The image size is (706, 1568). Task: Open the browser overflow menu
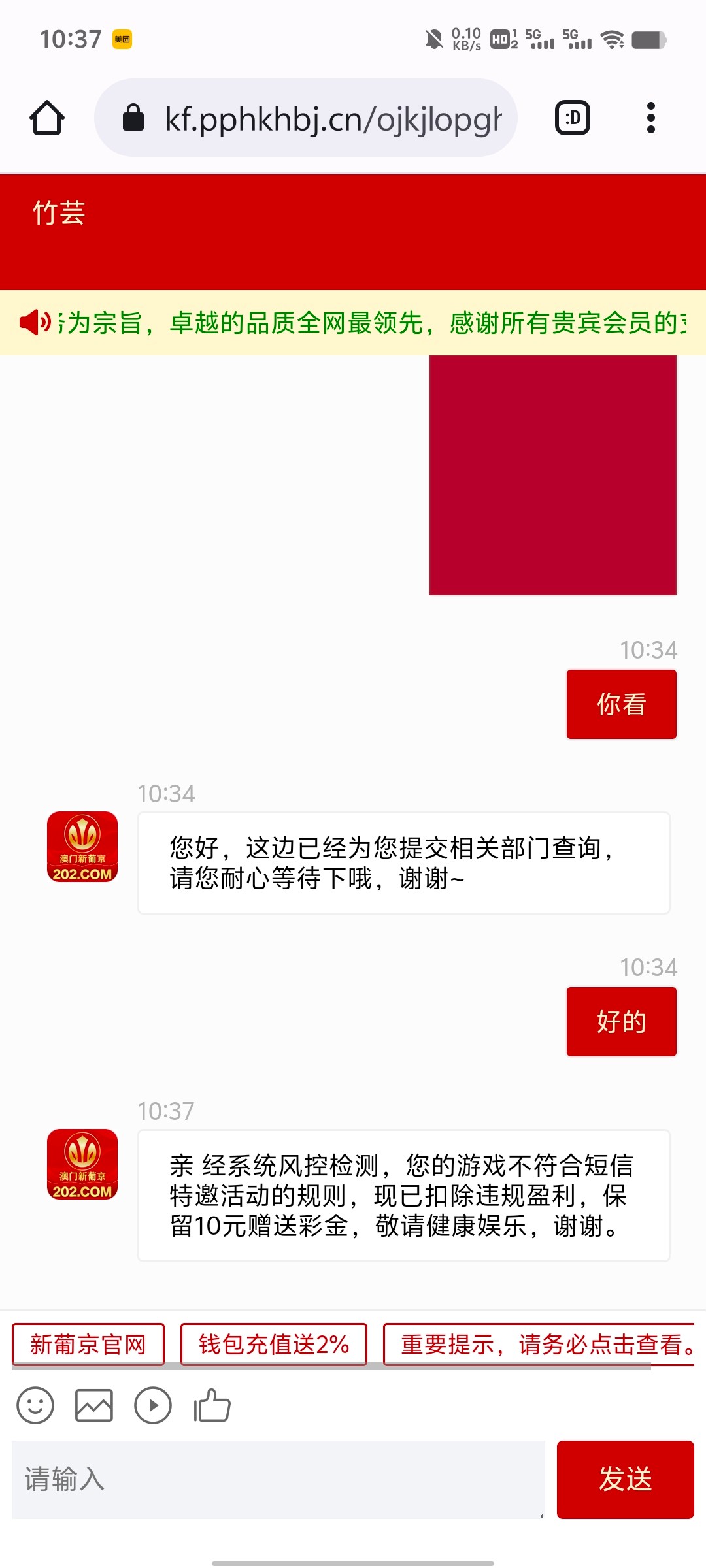650,118
